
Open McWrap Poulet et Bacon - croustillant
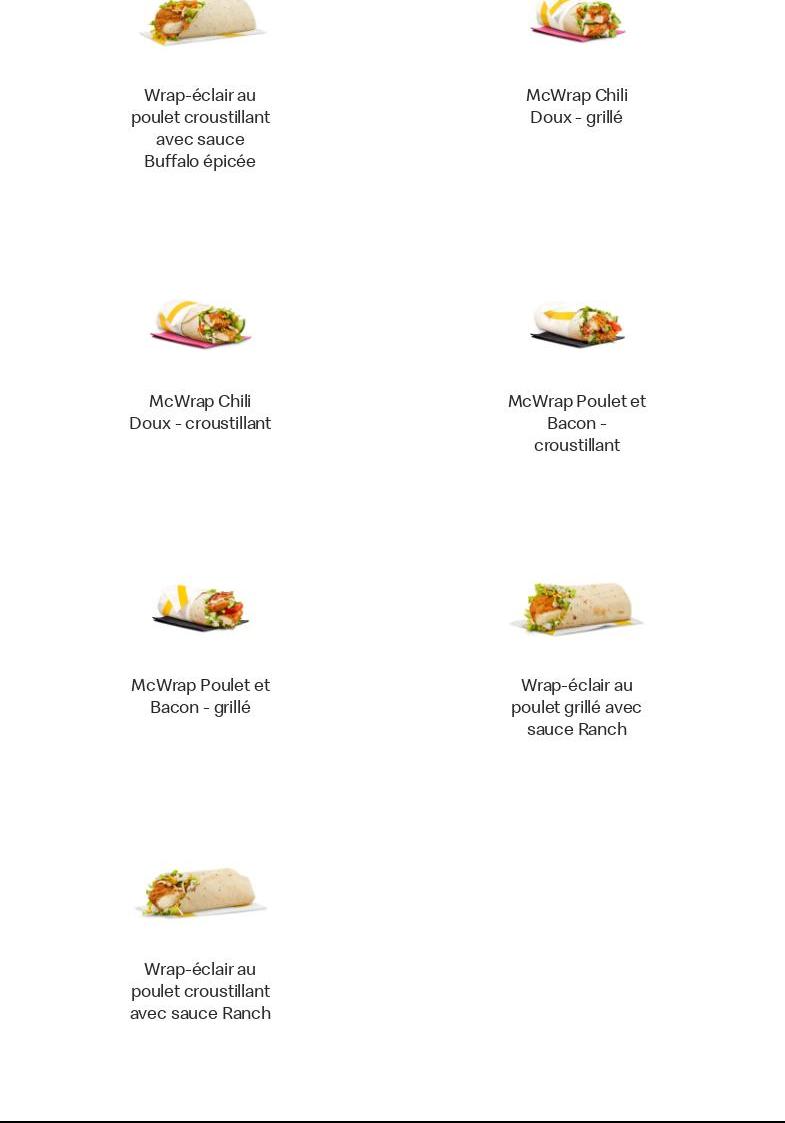577,423
